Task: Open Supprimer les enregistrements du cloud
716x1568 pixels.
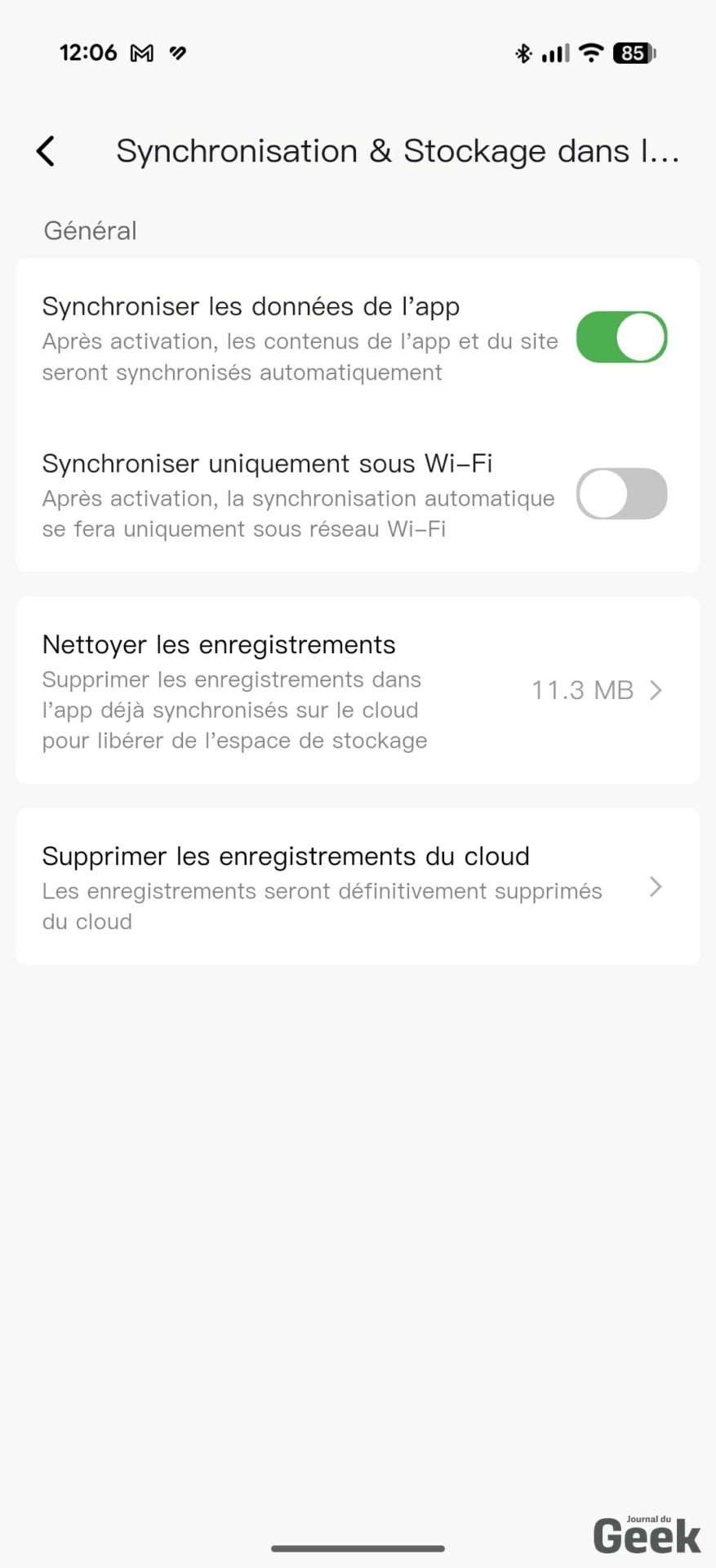Action: (x=358, y=887)
